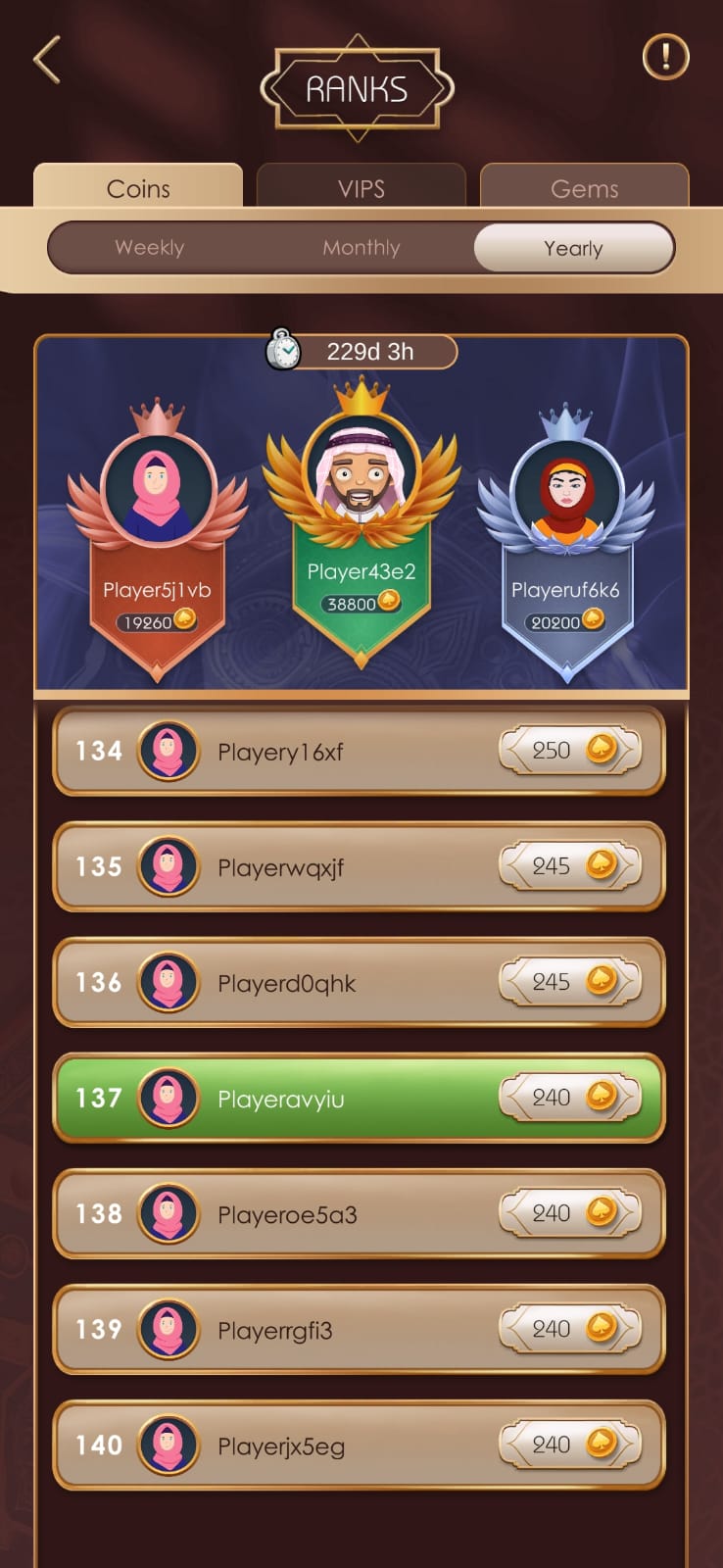Switch to the Gems tab
Image resolution: width=723 pixels, height=1568 pixels.
click(584, 187)
